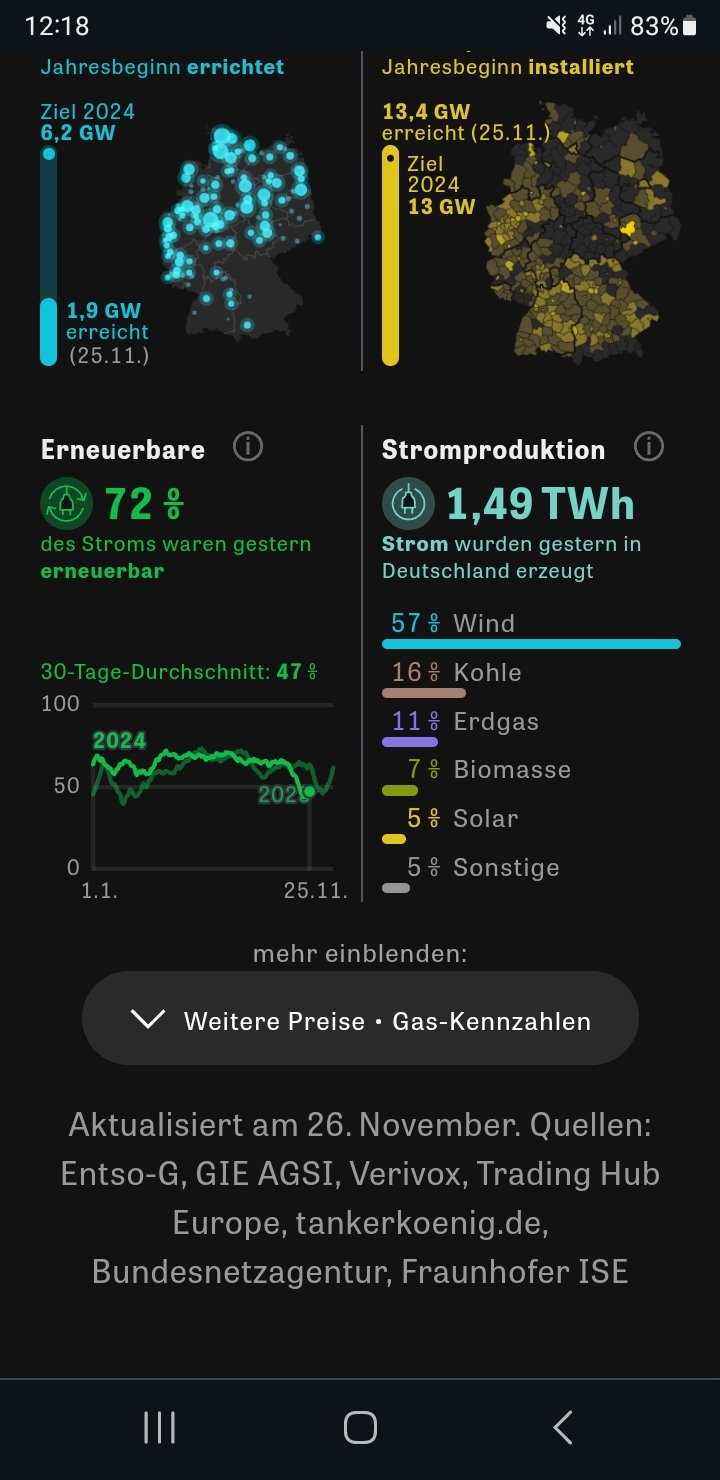Image resolution: width=720 pixels, height=1480 pixels.
Task: Go back with the system back button
Action: (563, 1427)
